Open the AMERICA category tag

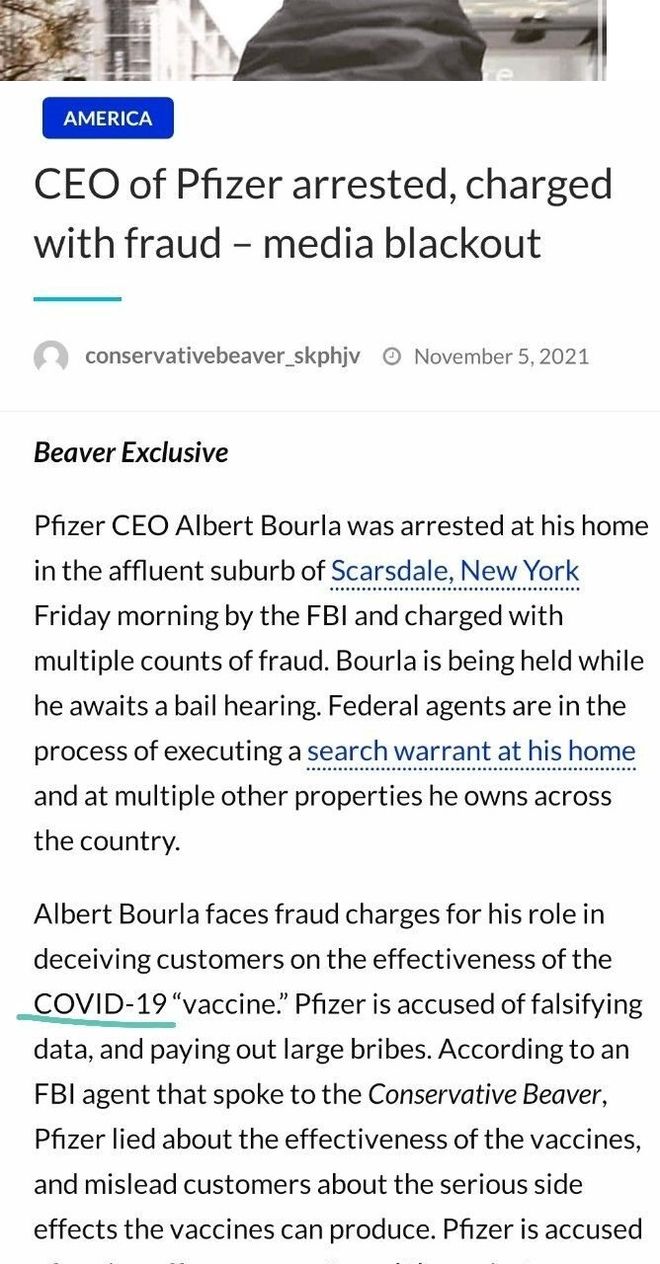click(x=108, y=118)
